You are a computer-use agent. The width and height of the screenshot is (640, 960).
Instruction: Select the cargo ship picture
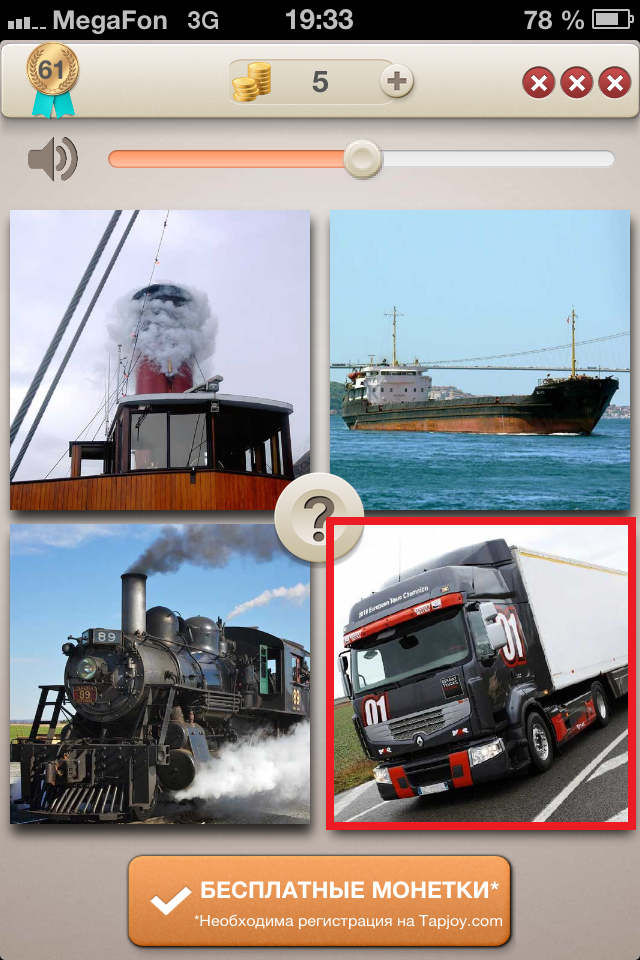coord(480,360)
